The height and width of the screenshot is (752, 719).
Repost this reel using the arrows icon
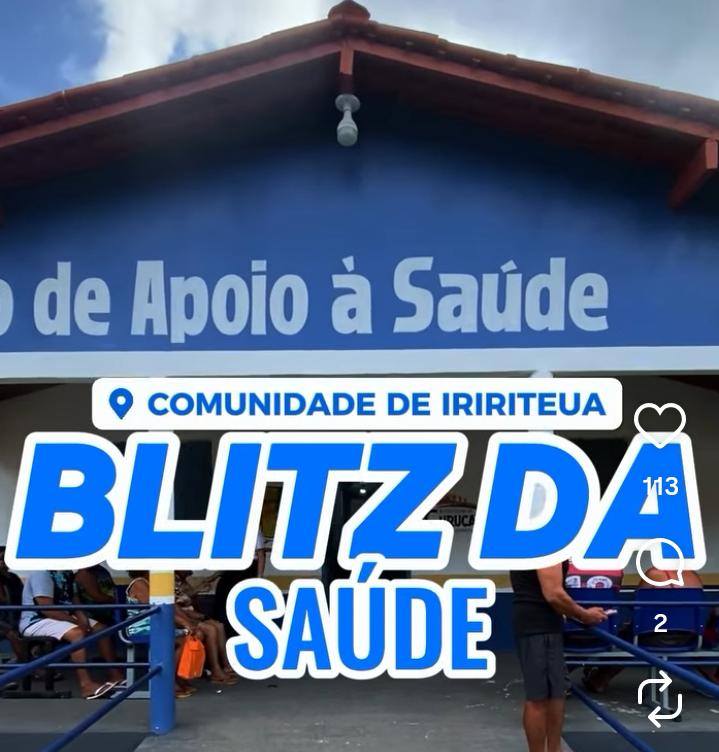click(x=660, y=698)
